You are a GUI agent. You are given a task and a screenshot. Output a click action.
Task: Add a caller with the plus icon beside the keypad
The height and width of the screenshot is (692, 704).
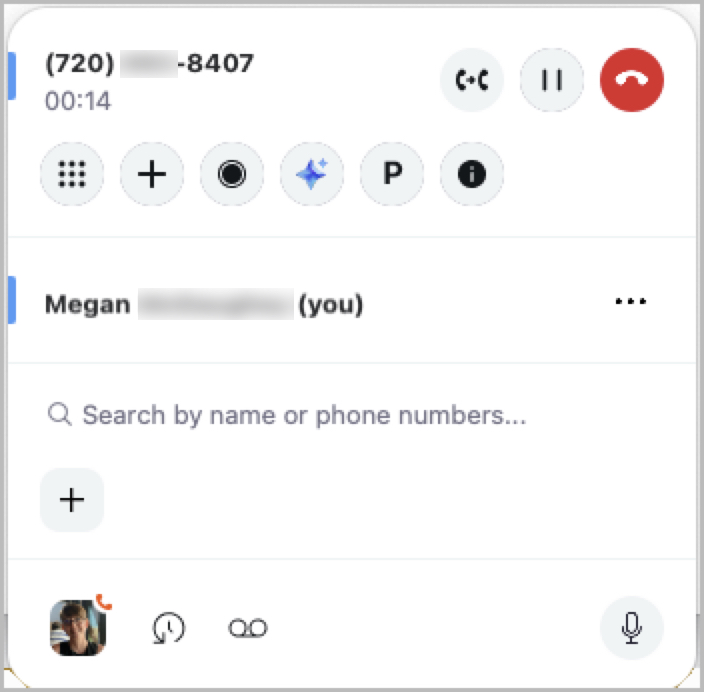tap(152, 175)
